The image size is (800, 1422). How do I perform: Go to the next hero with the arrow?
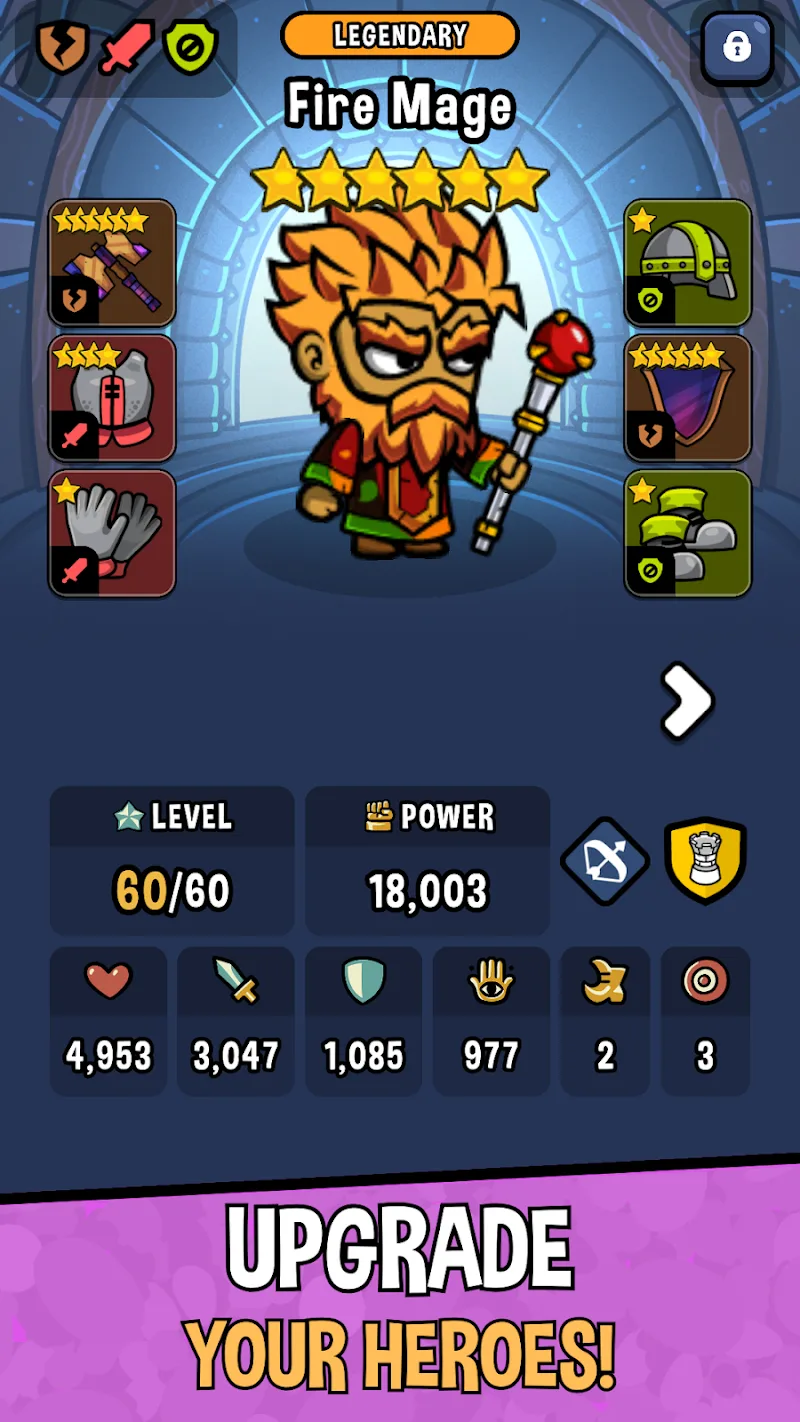[x=687, y=701]
